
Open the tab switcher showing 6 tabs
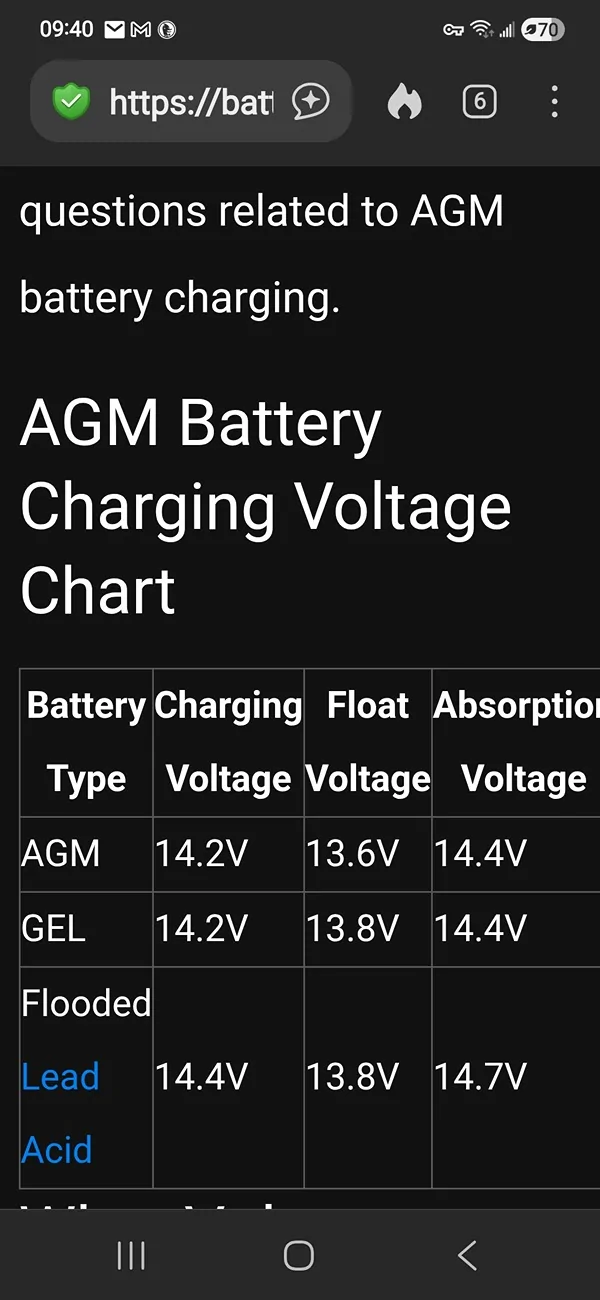(480, 102)
